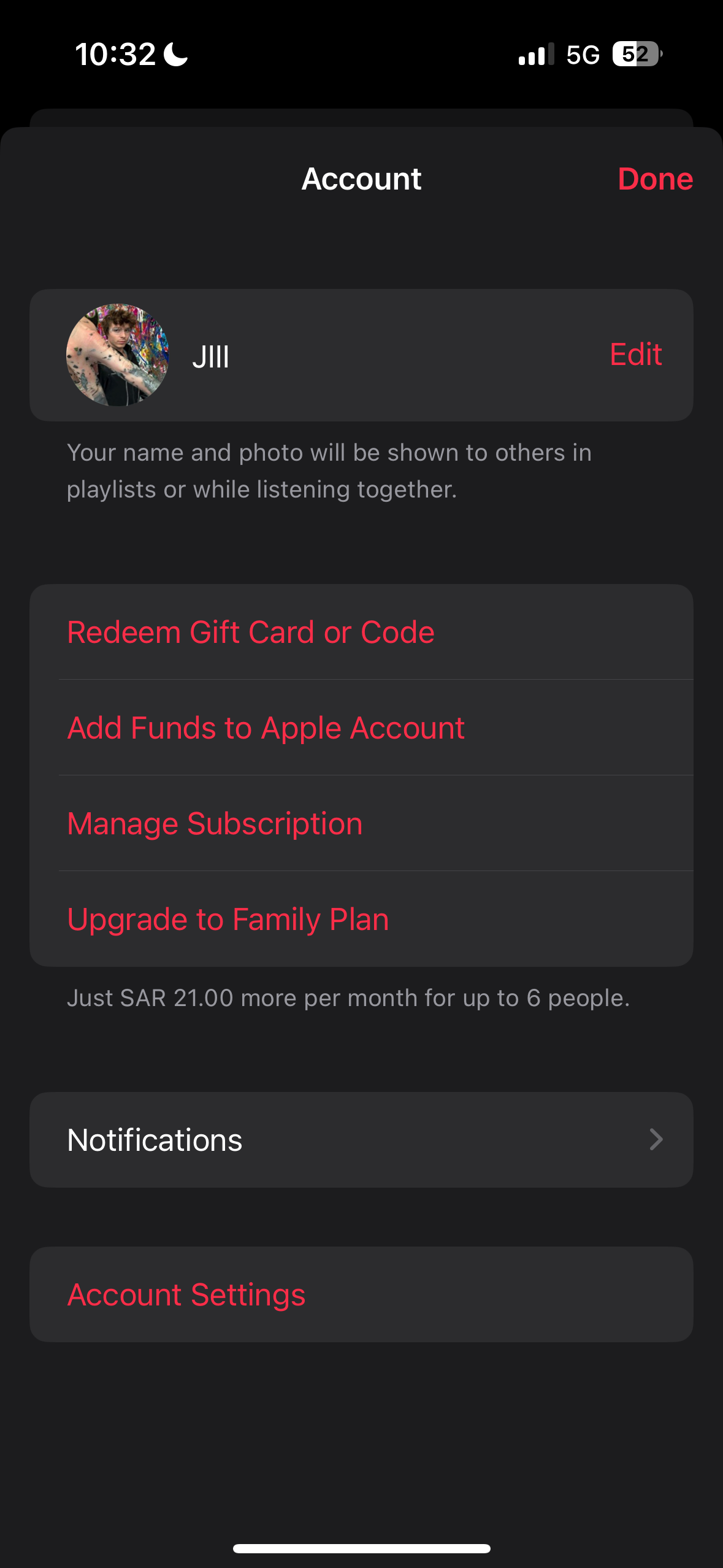Edit the profile name and photo

(635, 355)
